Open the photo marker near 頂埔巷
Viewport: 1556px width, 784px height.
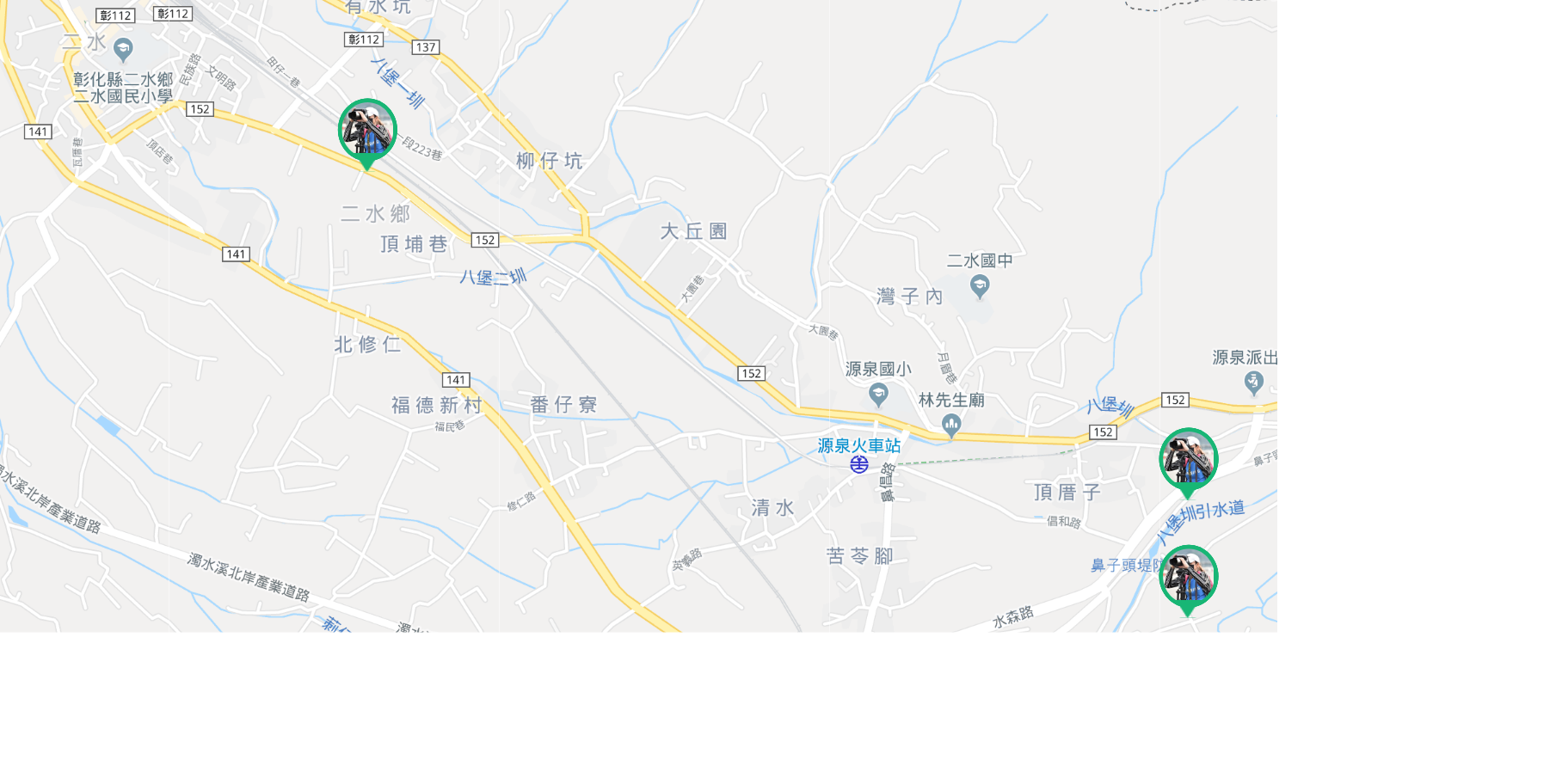point(367,130)
